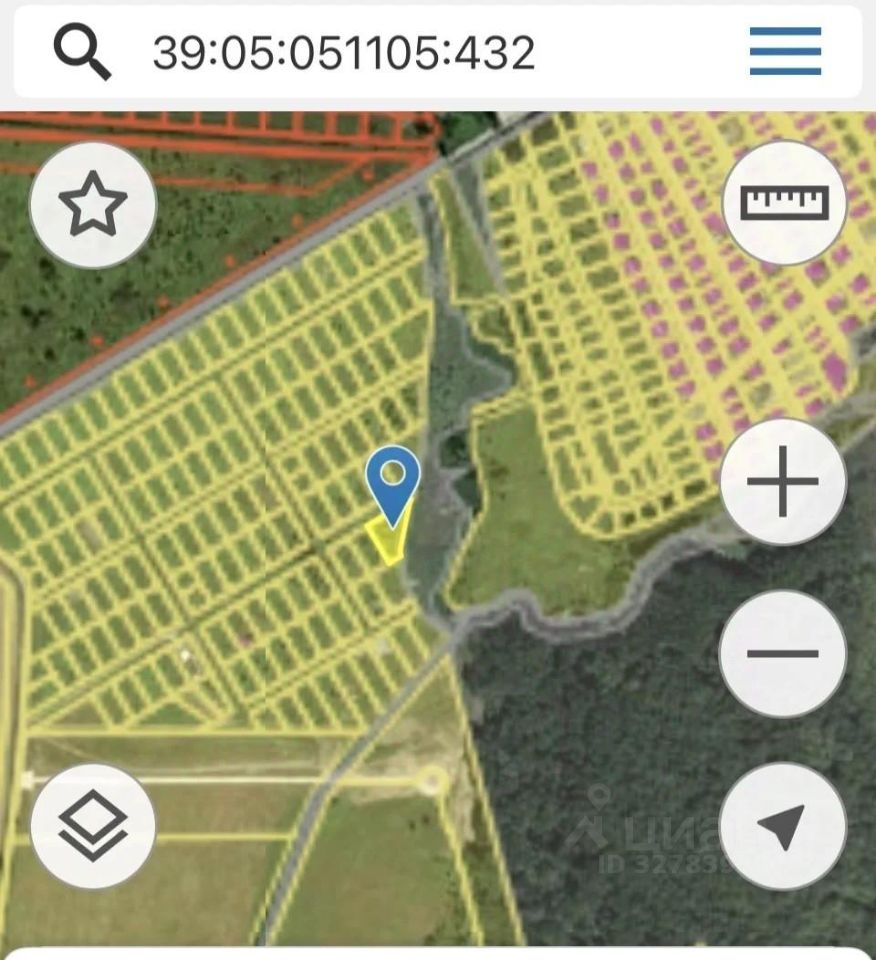Add this parcel to favorites with the star
Viewport: 876px width, 960px height.
93,205
